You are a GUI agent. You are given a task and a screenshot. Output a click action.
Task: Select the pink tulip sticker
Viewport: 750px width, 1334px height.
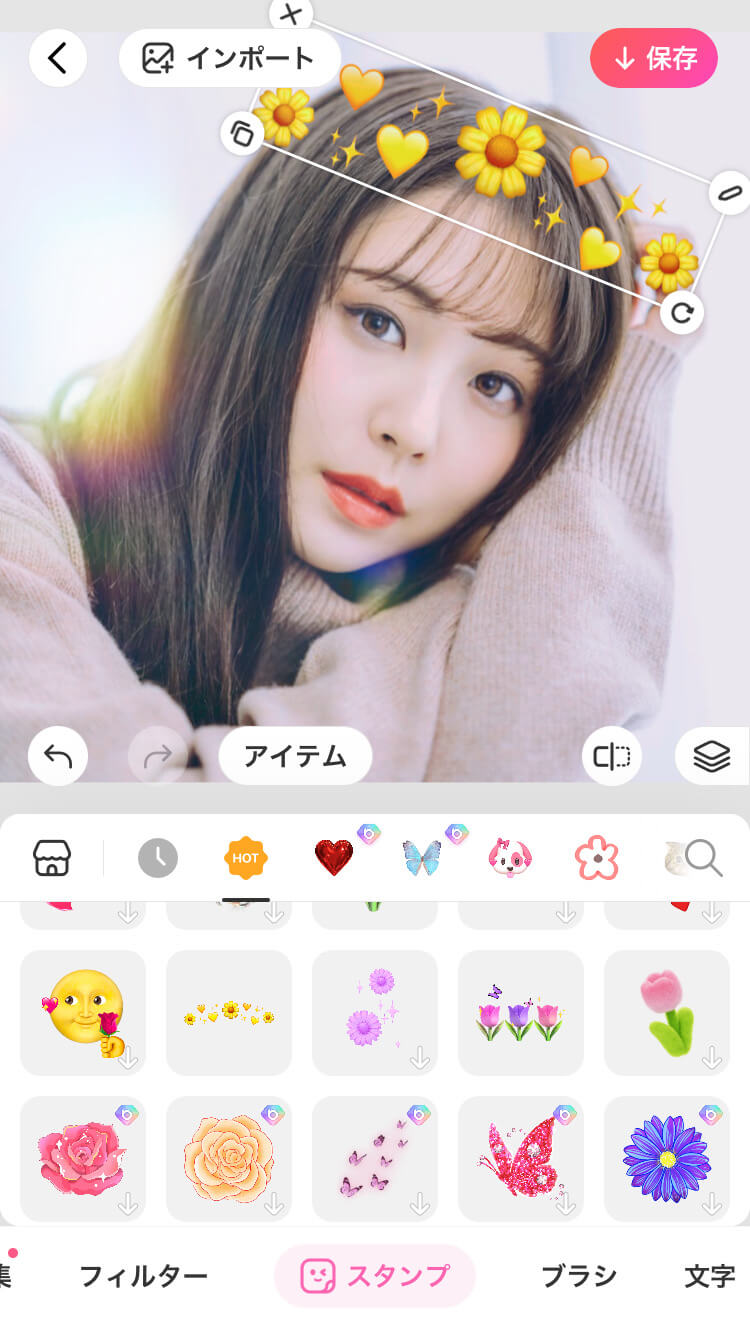point(667,1012)
